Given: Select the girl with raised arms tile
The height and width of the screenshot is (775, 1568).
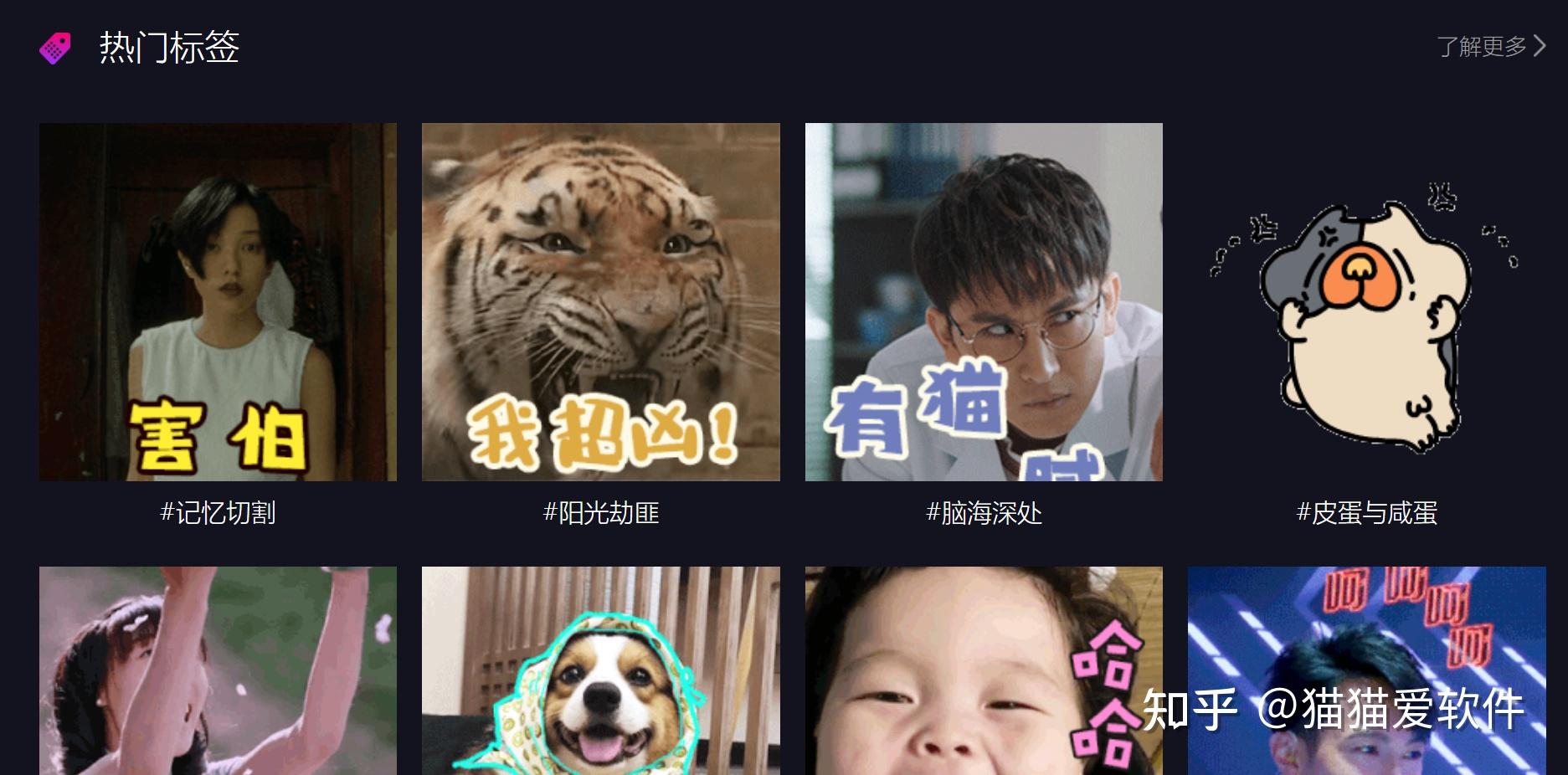Looking at the screenshot, I should (218, 670).
